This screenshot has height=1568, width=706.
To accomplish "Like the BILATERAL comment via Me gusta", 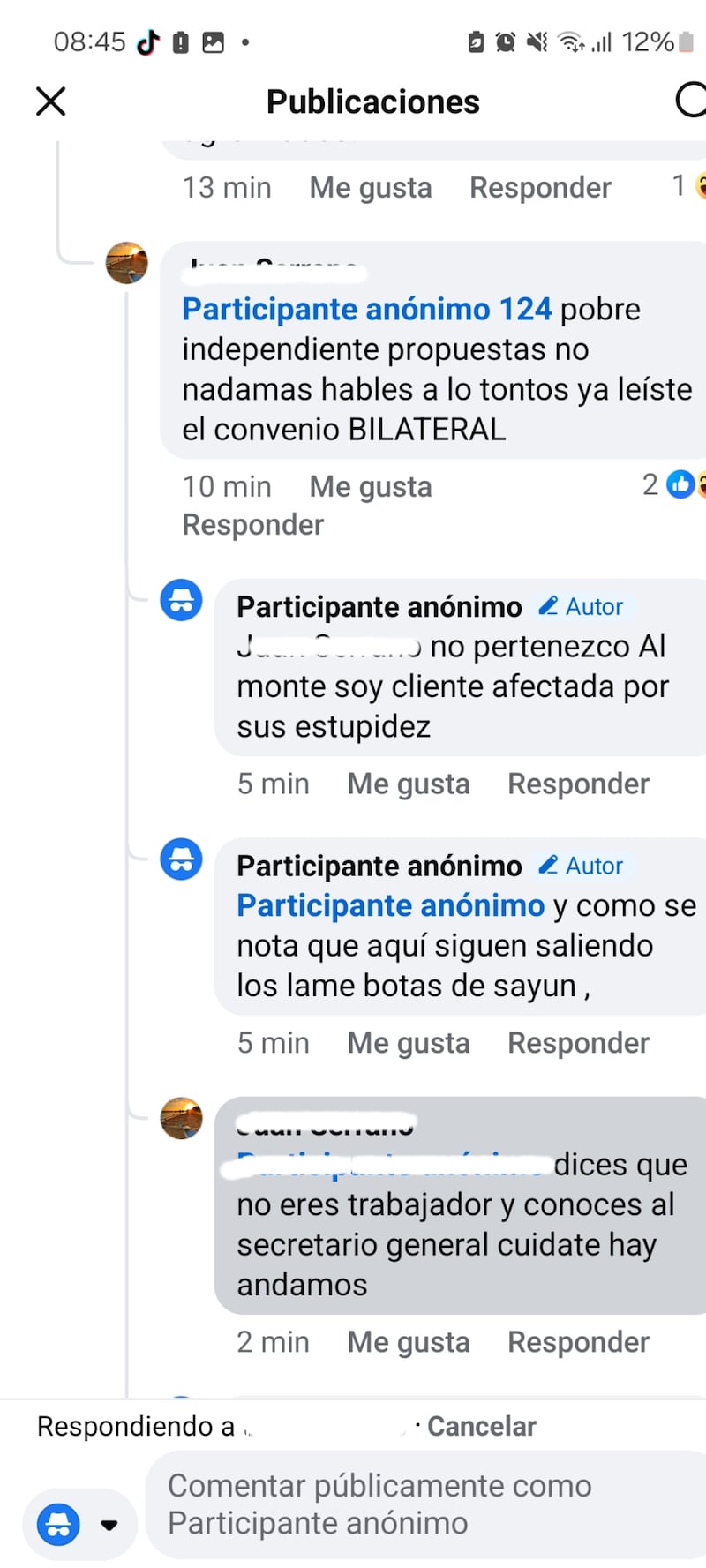I will [369, 486].
